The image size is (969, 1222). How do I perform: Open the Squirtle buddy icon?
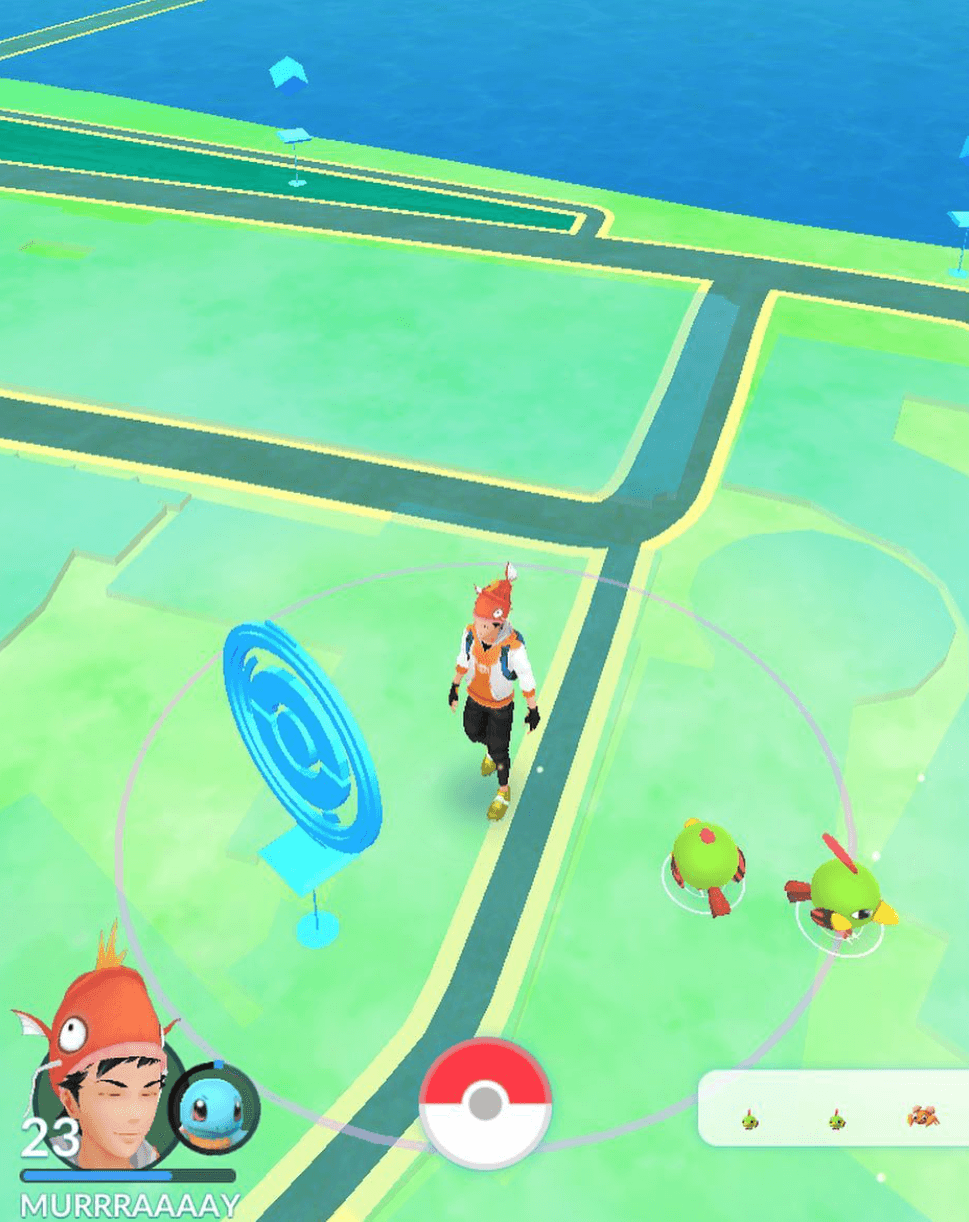tap(214, 1109)
